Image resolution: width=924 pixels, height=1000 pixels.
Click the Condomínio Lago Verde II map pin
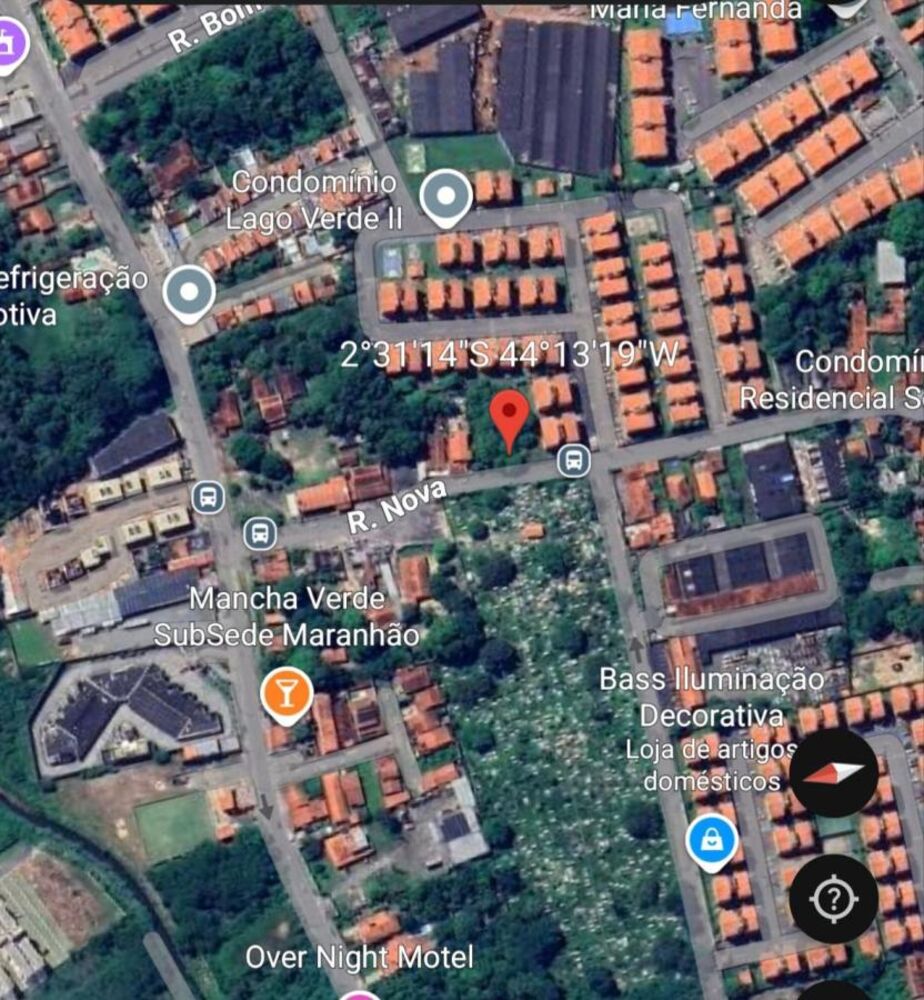446,197
